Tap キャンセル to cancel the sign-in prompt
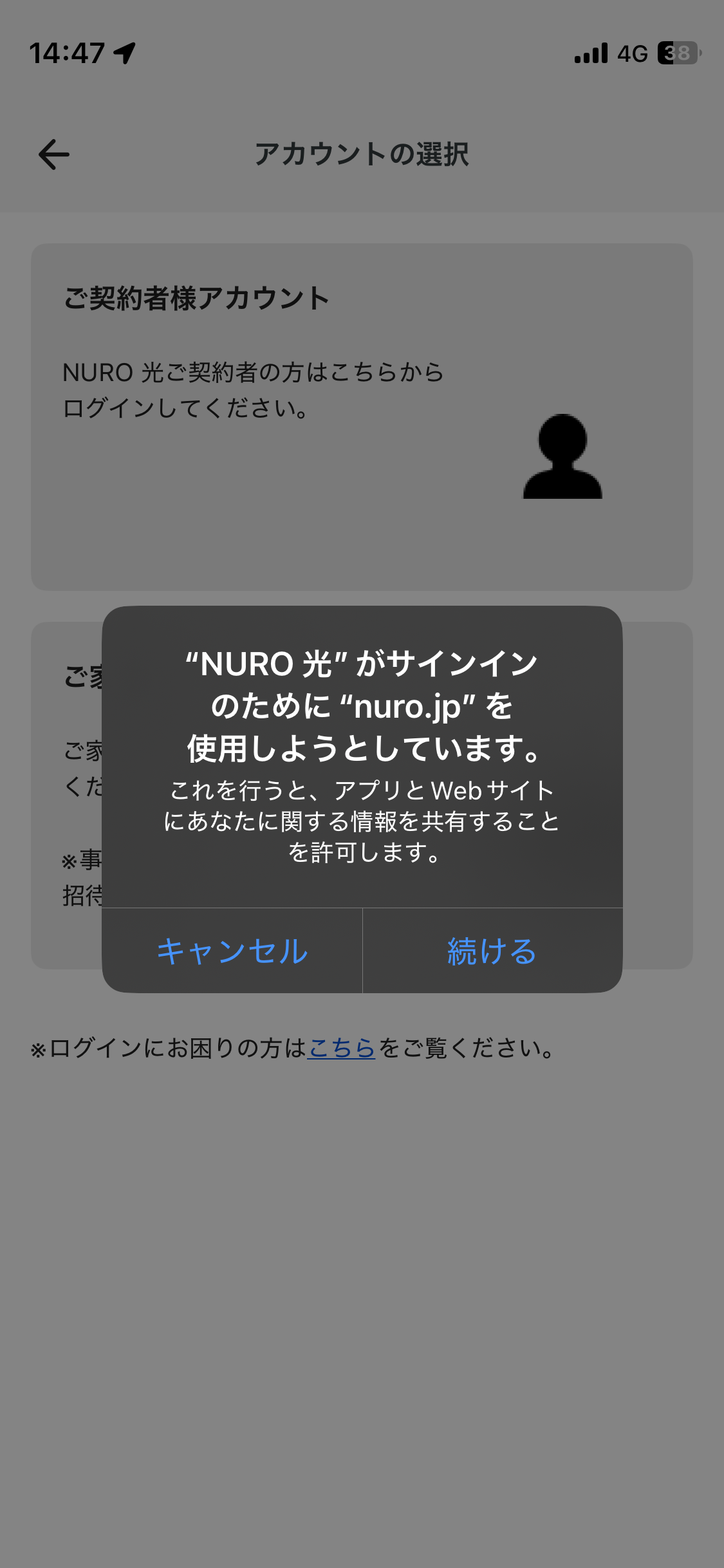 click(x=232, y=951)
